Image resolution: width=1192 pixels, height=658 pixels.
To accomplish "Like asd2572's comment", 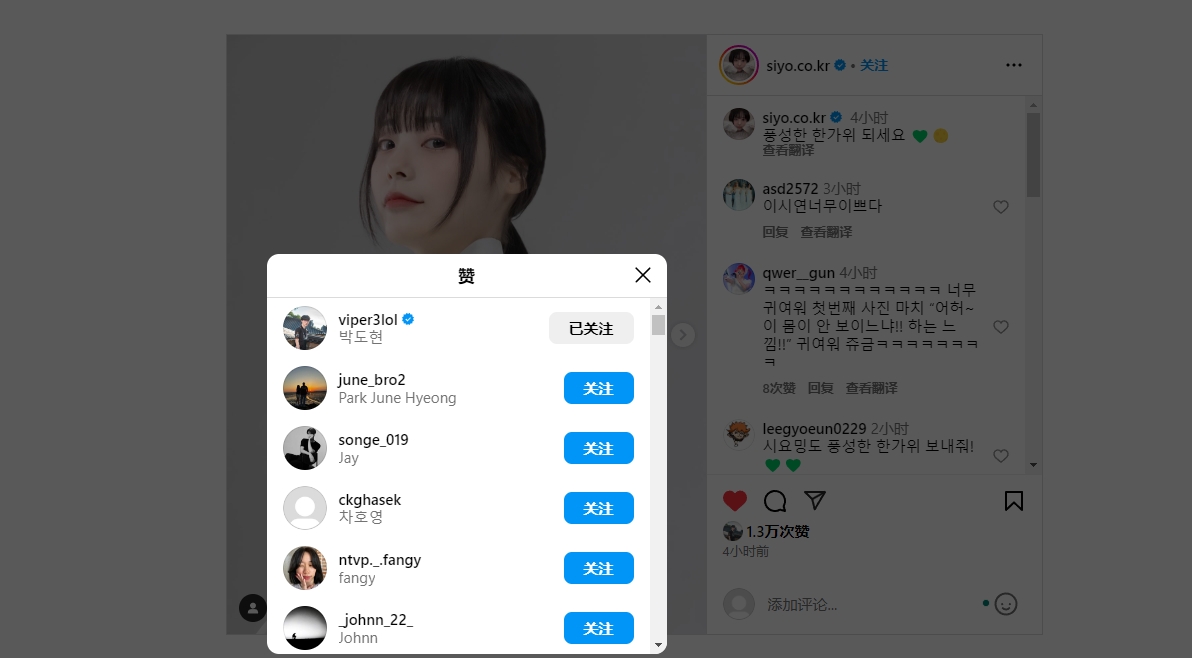I will tap(1000, 207).
